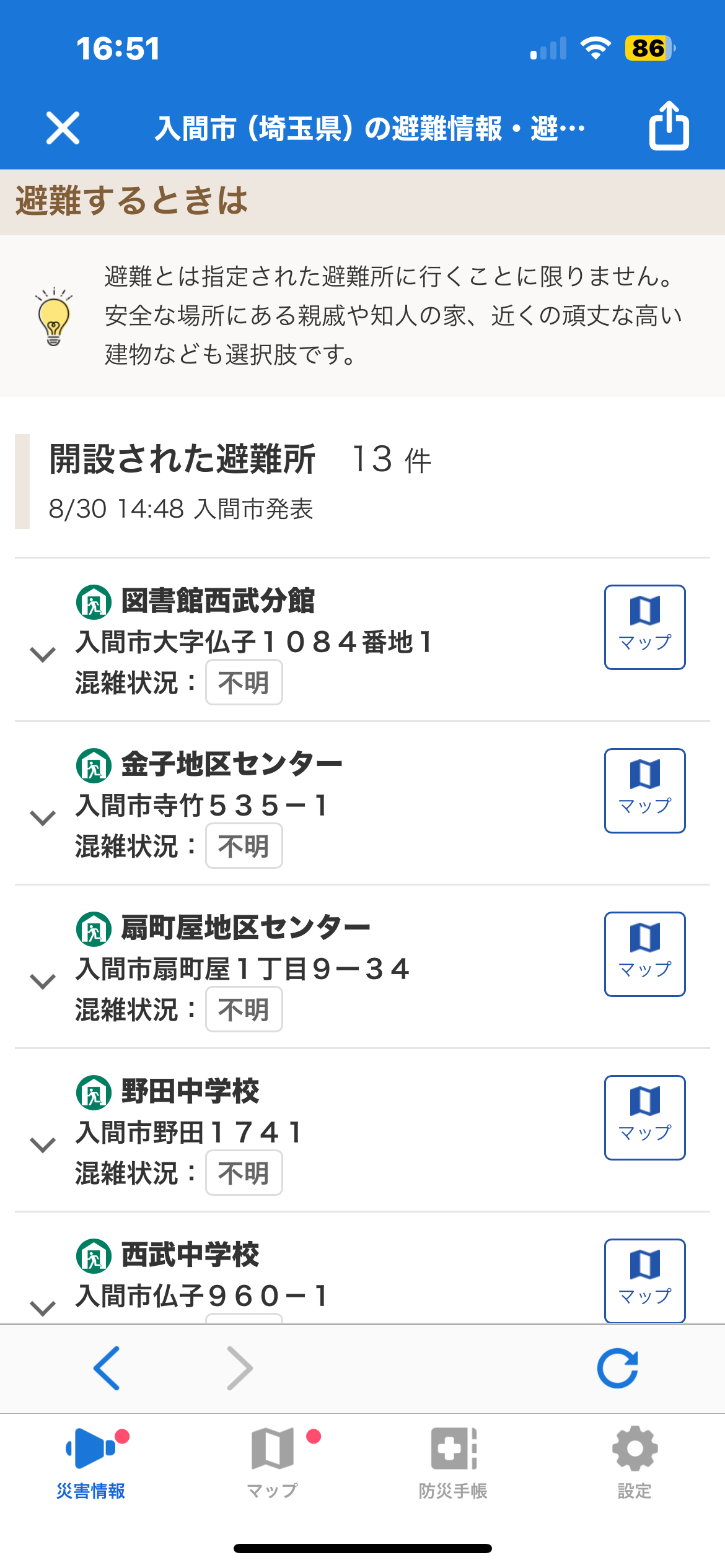Viewport: 725px width, 1568px height.
Task: Expand details for 扇町屋地区センター
Action: 43,981
